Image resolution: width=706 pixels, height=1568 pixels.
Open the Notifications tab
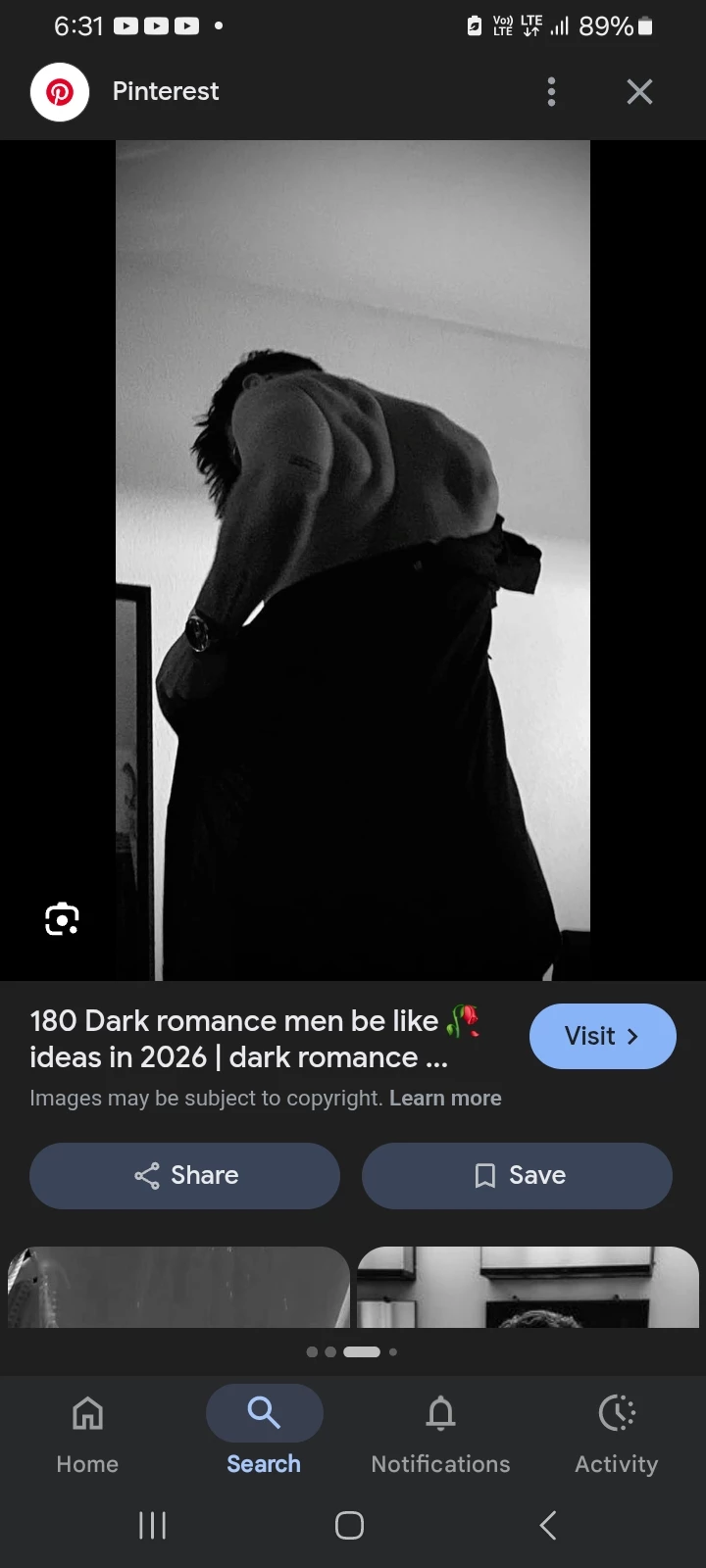coord(440,1432)
